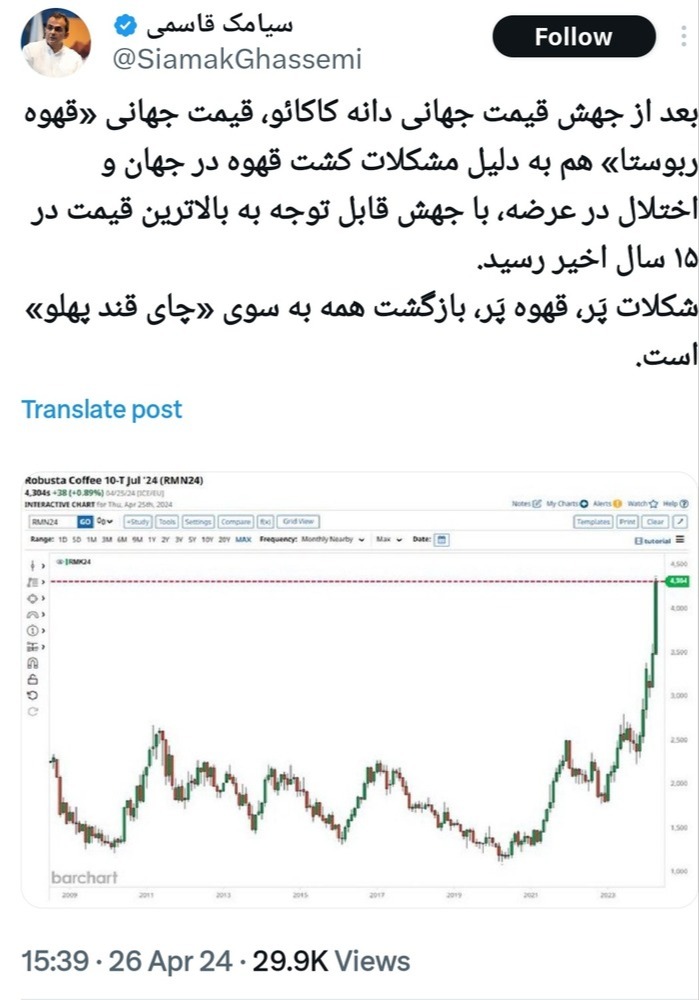699x1000 pixels.
Task: Translate this post
Action: 102,409
